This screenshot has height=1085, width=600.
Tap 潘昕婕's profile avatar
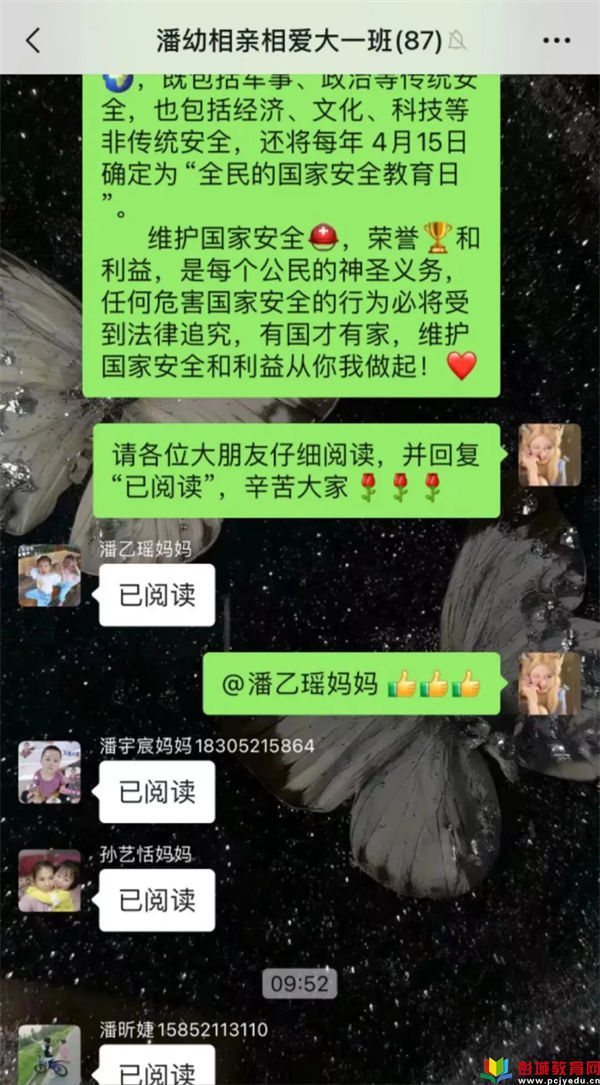pyautogui.click(x=49, y=1055)
